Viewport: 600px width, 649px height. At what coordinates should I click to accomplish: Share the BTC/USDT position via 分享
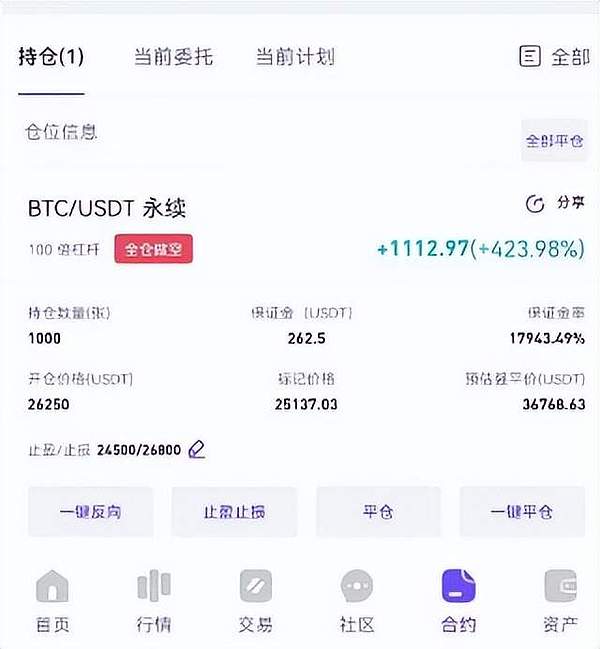(556, 204)
